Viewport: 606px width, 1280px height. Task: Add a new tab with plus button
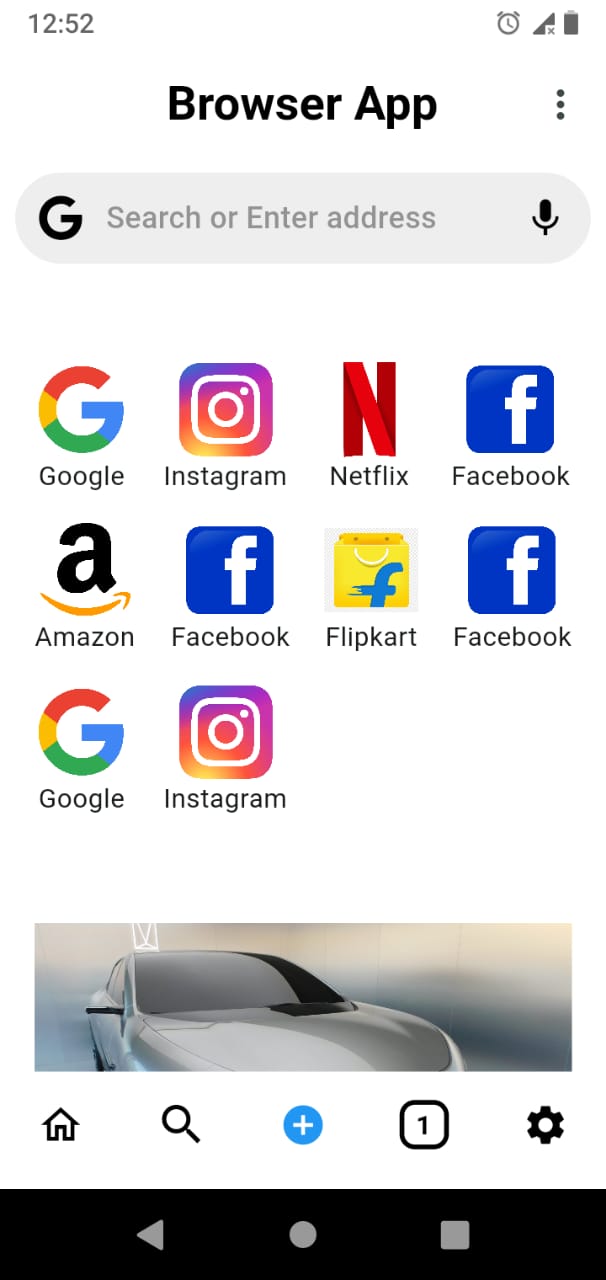pyautogui.click(x=303, y=1126)
